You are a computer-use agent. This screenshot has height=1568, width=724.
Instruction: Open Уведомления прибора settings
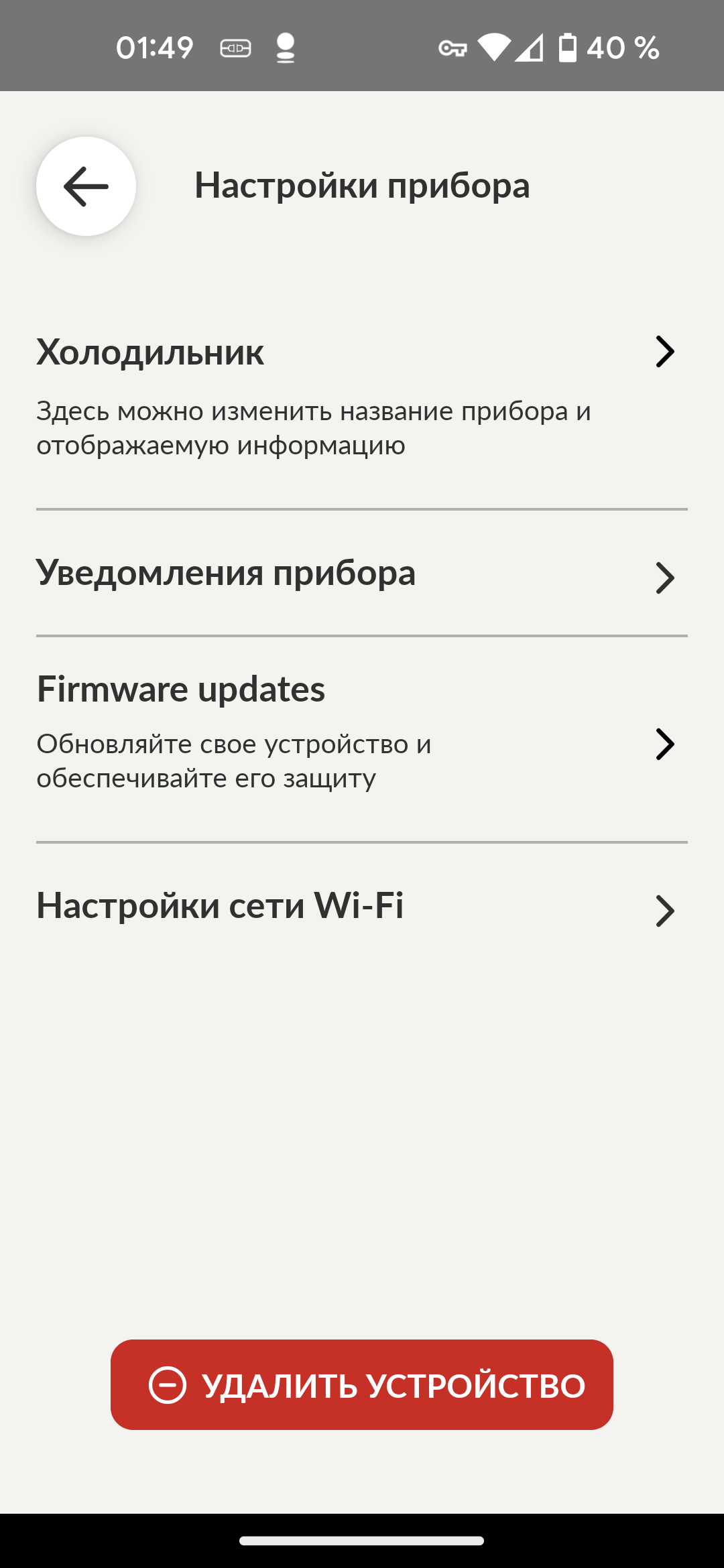tap(362, 575)
